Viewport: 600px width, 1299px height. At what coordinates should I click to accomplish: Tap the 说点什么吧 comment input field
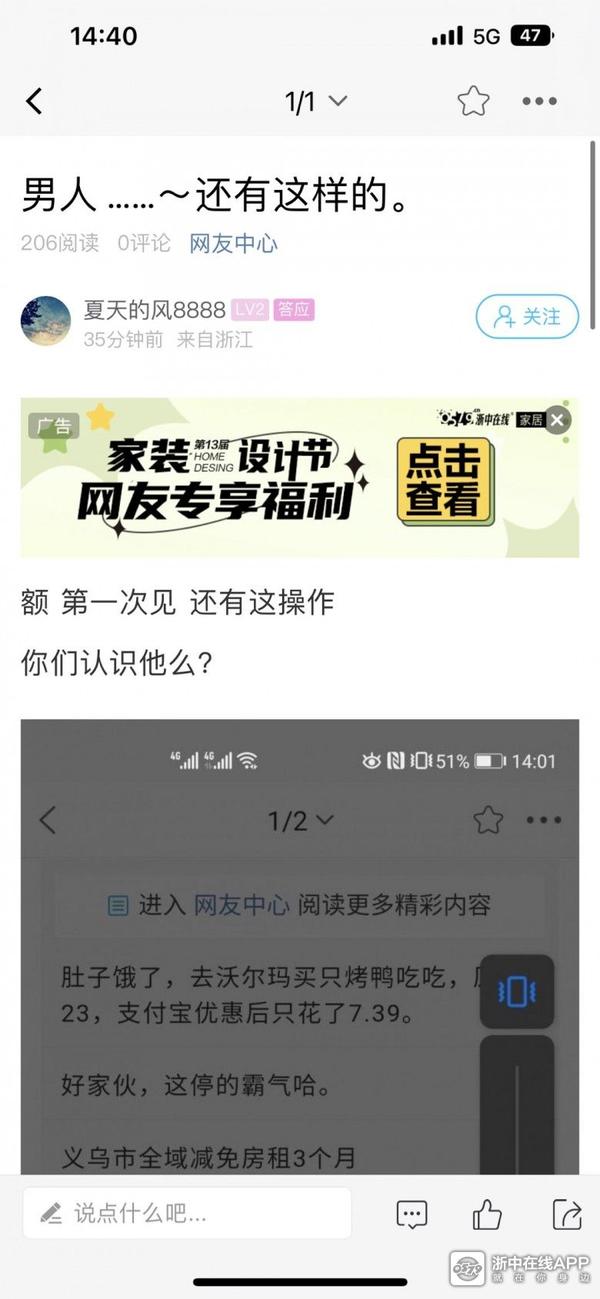coord(187,1214)
